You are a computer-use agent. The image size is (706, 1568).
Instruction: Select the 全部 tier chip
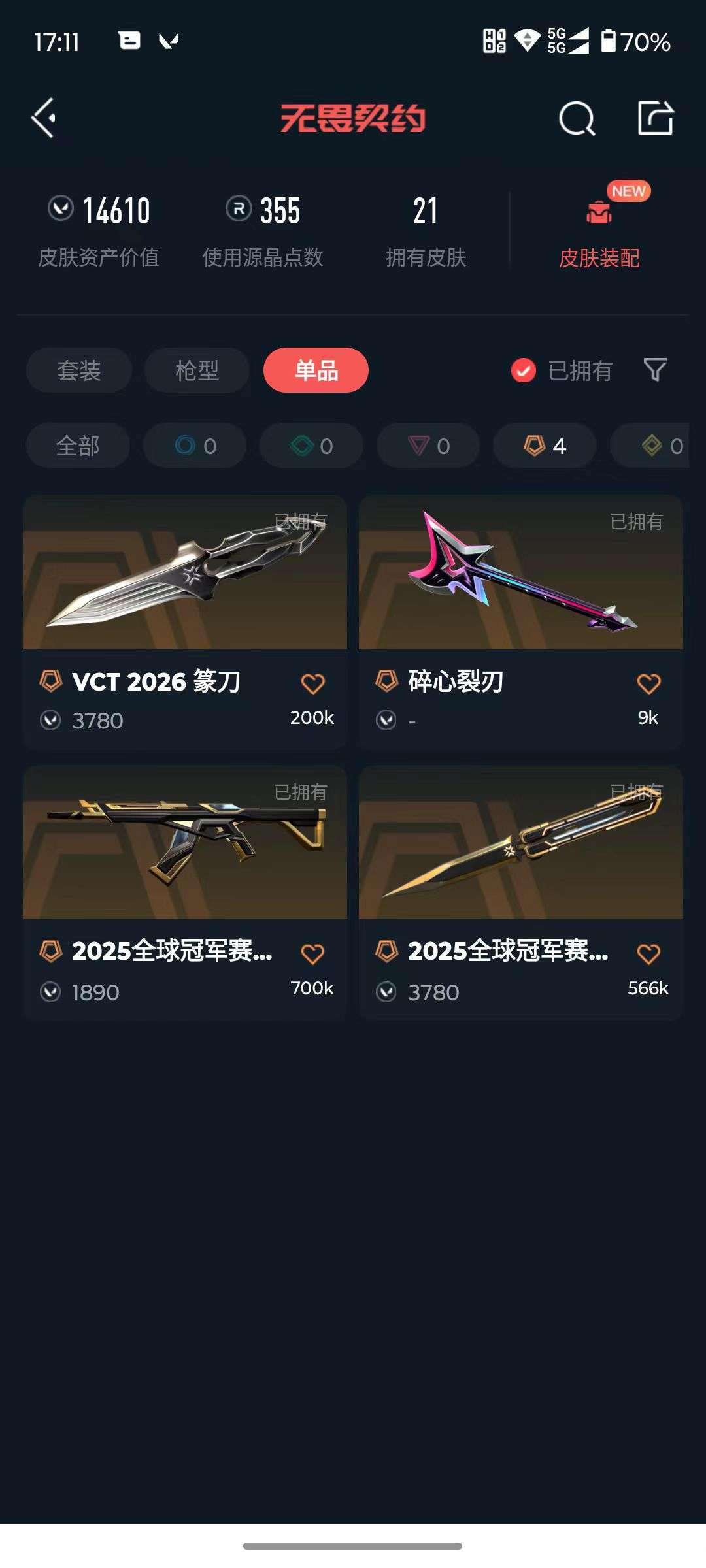point(78,446)
